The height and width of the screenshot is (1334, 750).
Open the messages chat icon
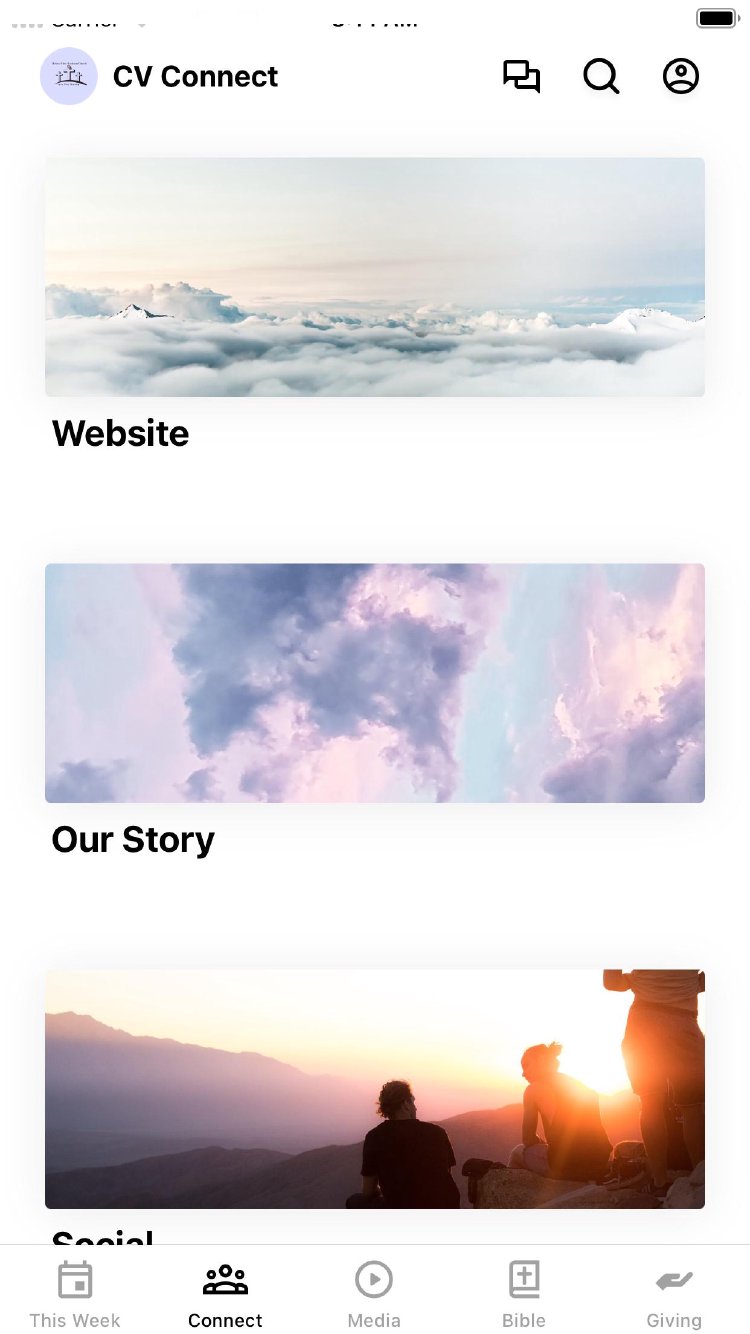(521, 77)
